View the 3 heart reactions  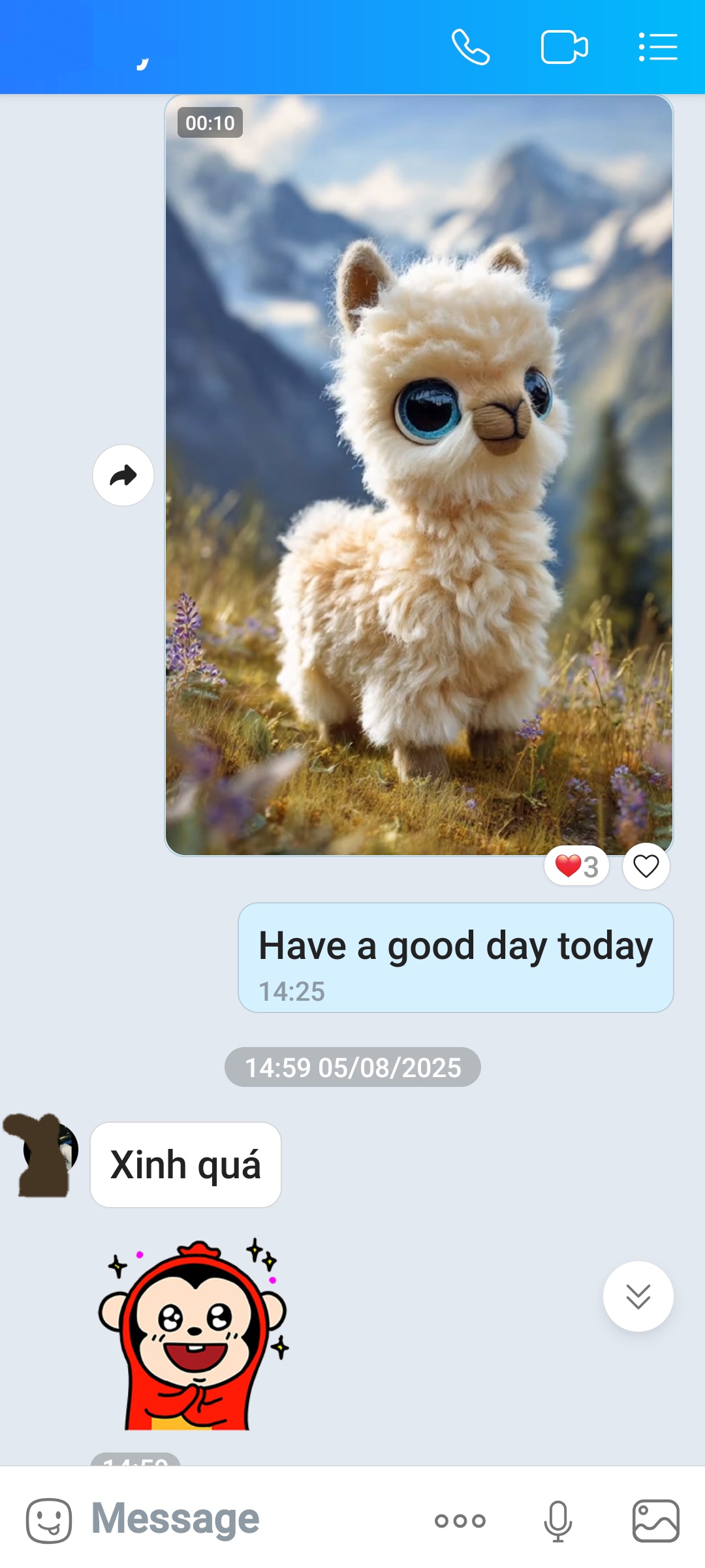coord(576,866)
